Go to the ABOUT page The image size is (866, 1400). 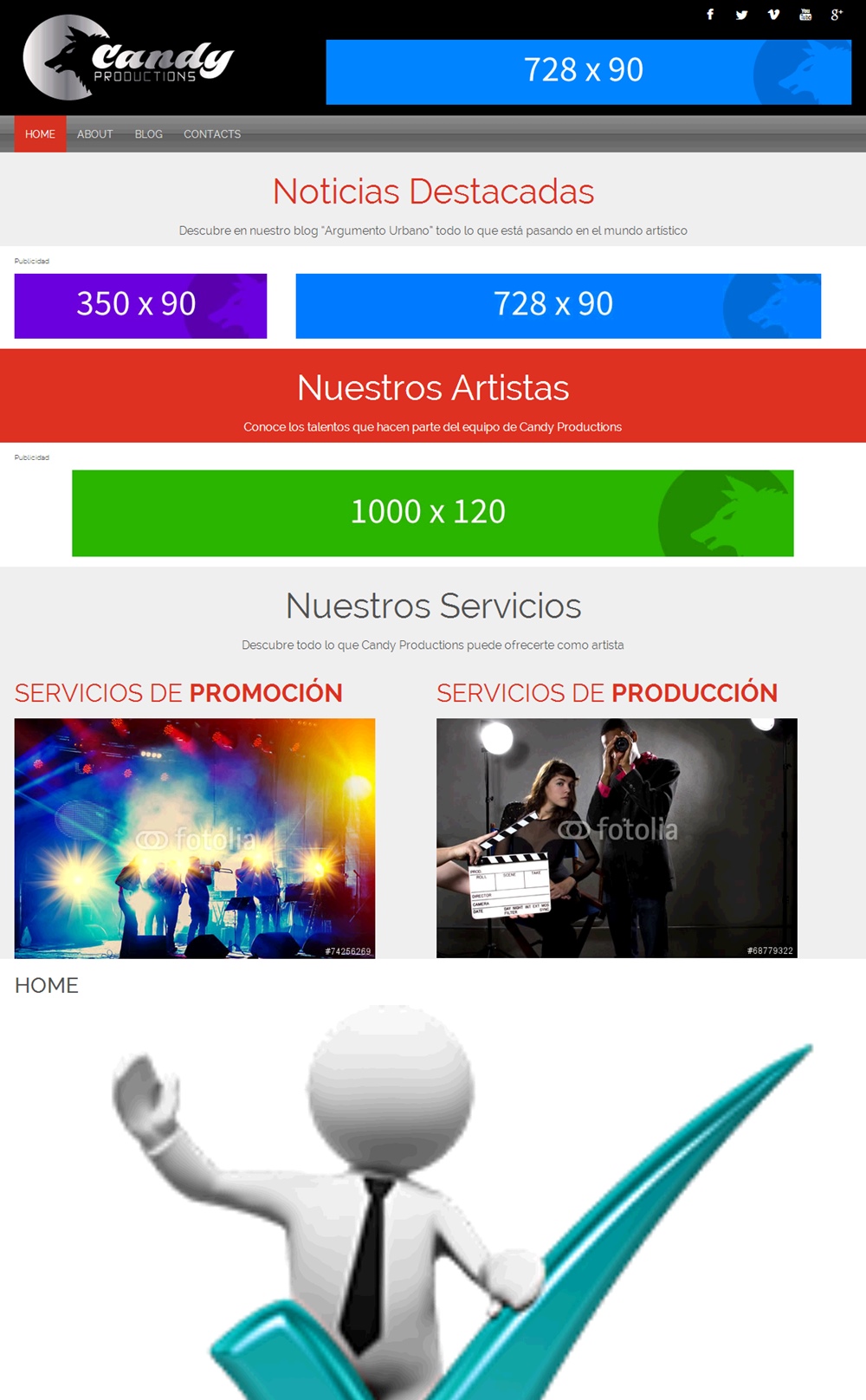point(95,134)
